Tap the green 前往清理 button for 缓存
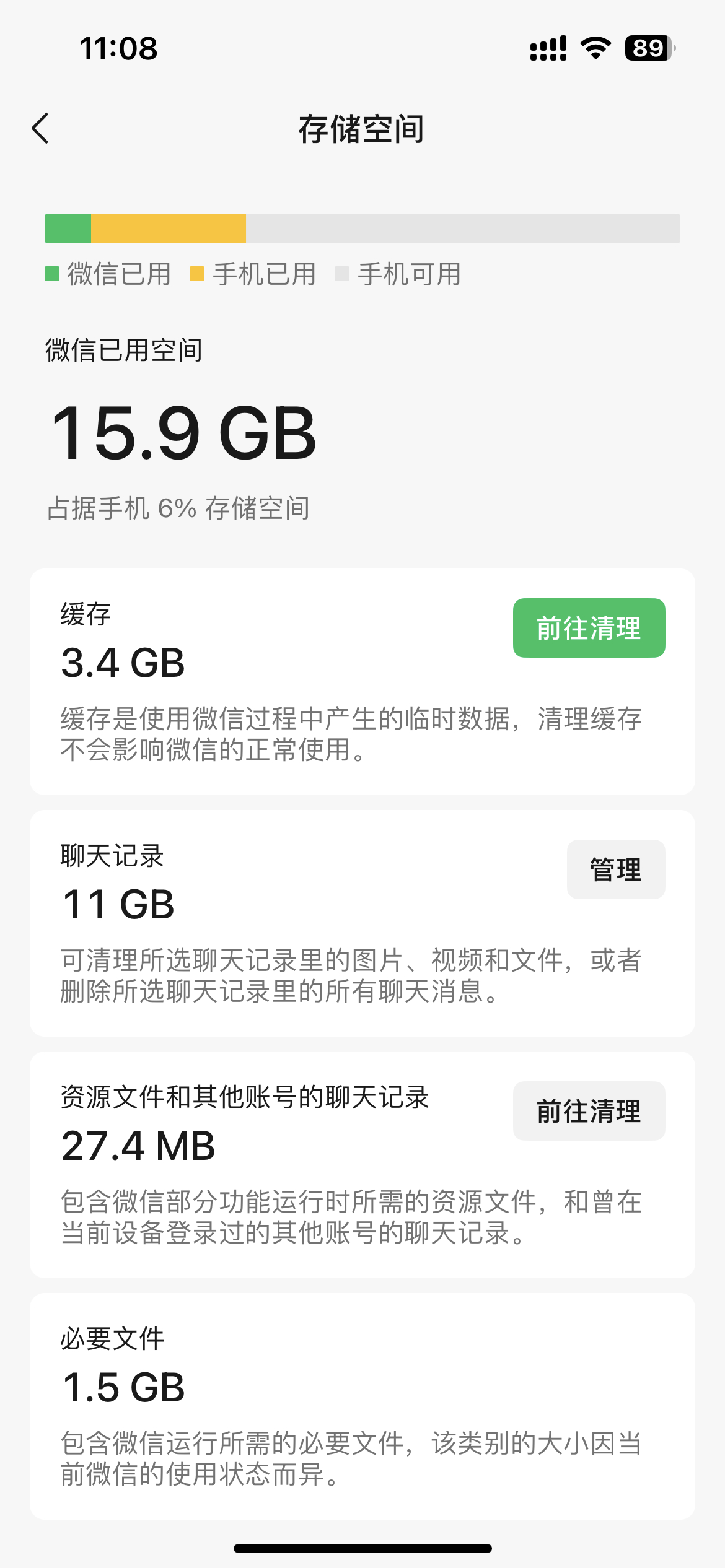 [589, 628]
